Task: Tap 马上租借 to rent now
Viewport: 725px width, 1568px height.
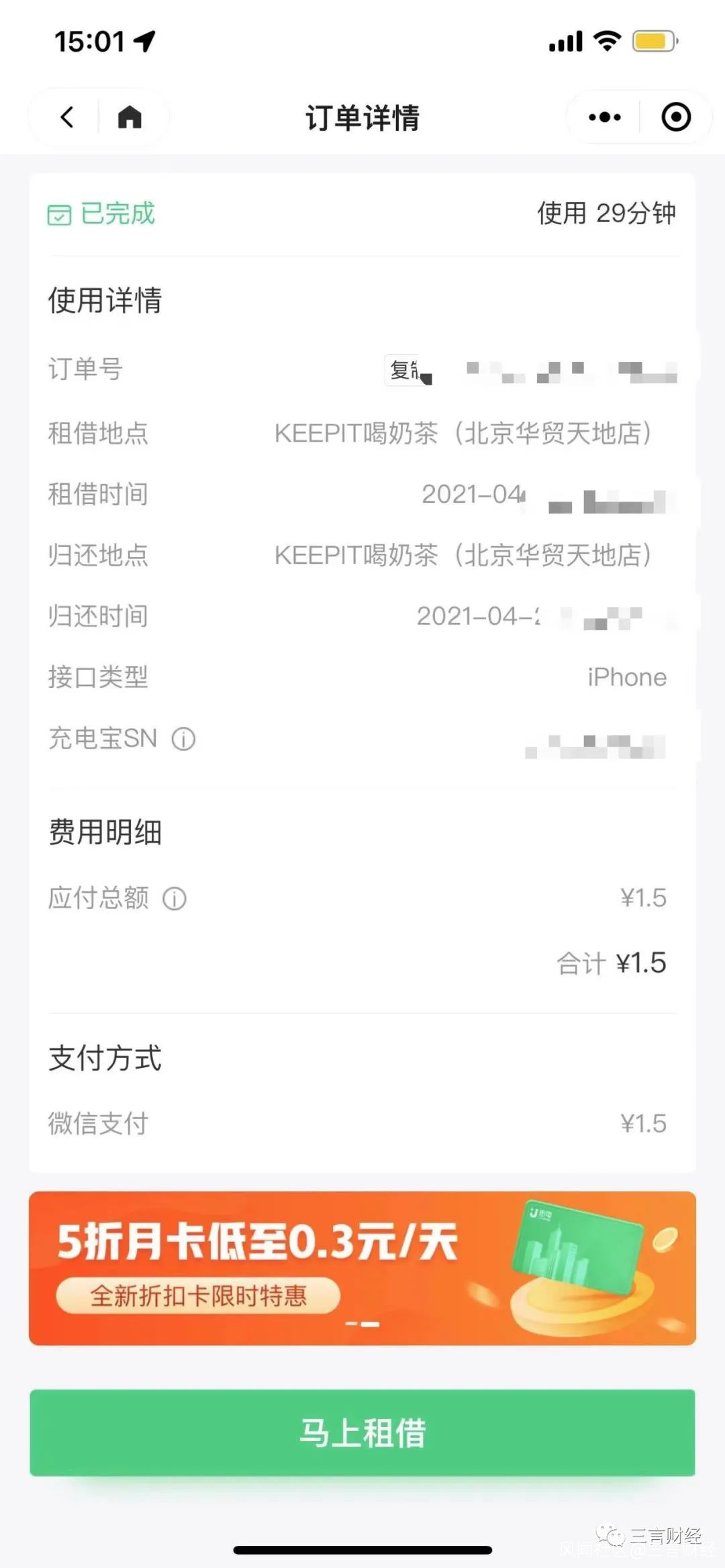Action: (362, 1432)
